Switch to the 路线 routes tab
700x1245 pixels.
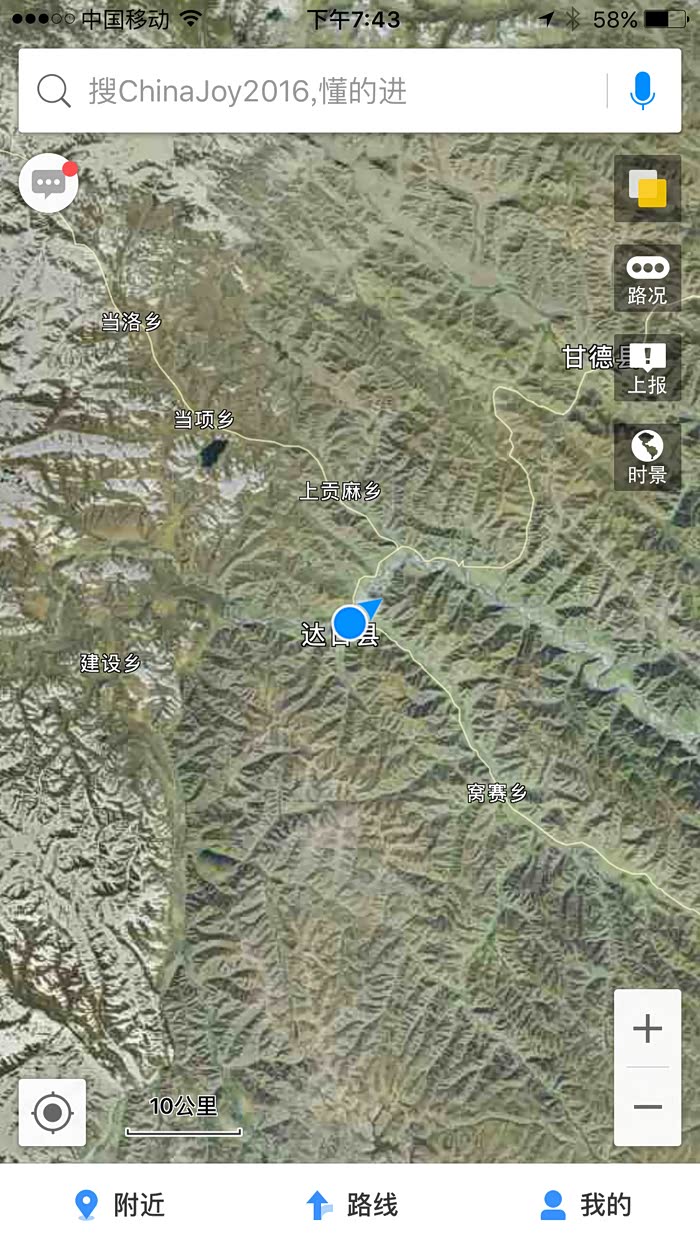[x=351, y=1205]
